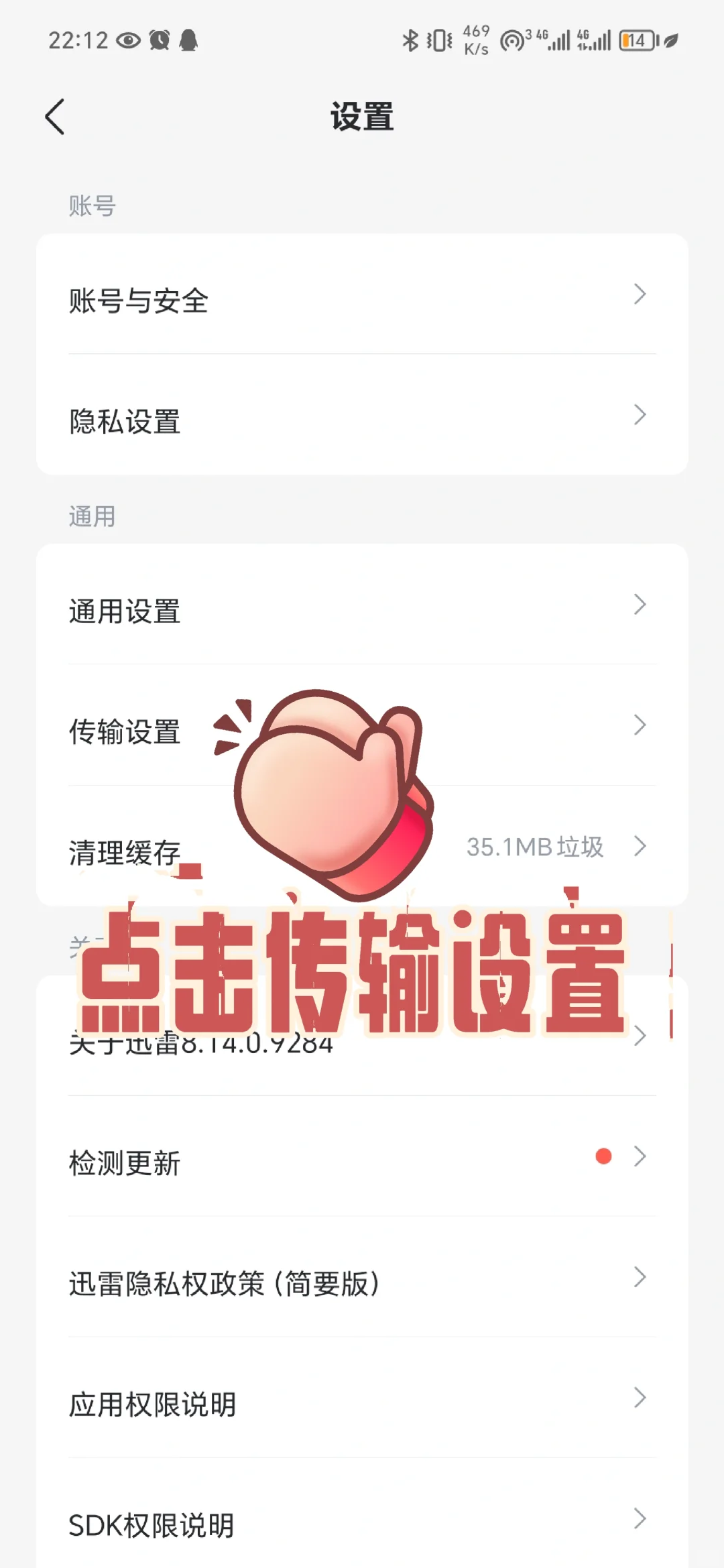Click the 35.1MB 垃圾 cache size indicator
Viewport: 724px width, 1568px height.
(536, 847)
